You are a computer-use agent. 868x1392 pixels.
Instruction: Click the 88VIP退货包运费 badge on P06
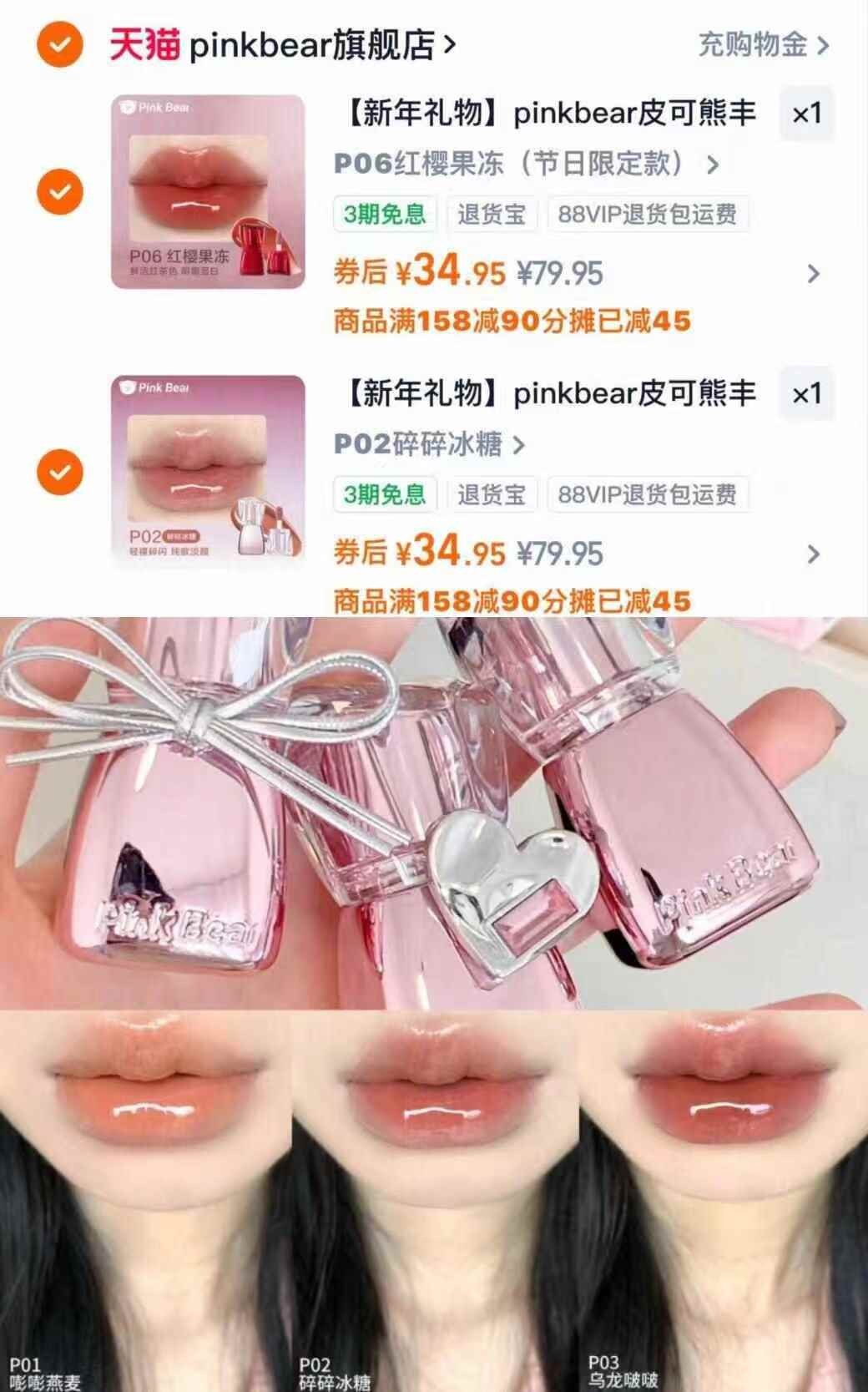tap(646, 213)
